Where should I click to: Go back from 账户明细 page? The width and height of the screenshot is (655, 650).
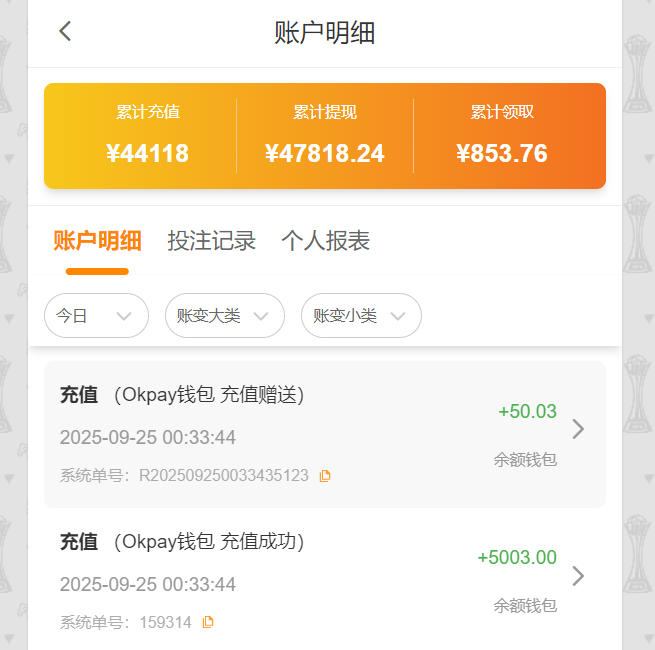click(x=65, y=32)
